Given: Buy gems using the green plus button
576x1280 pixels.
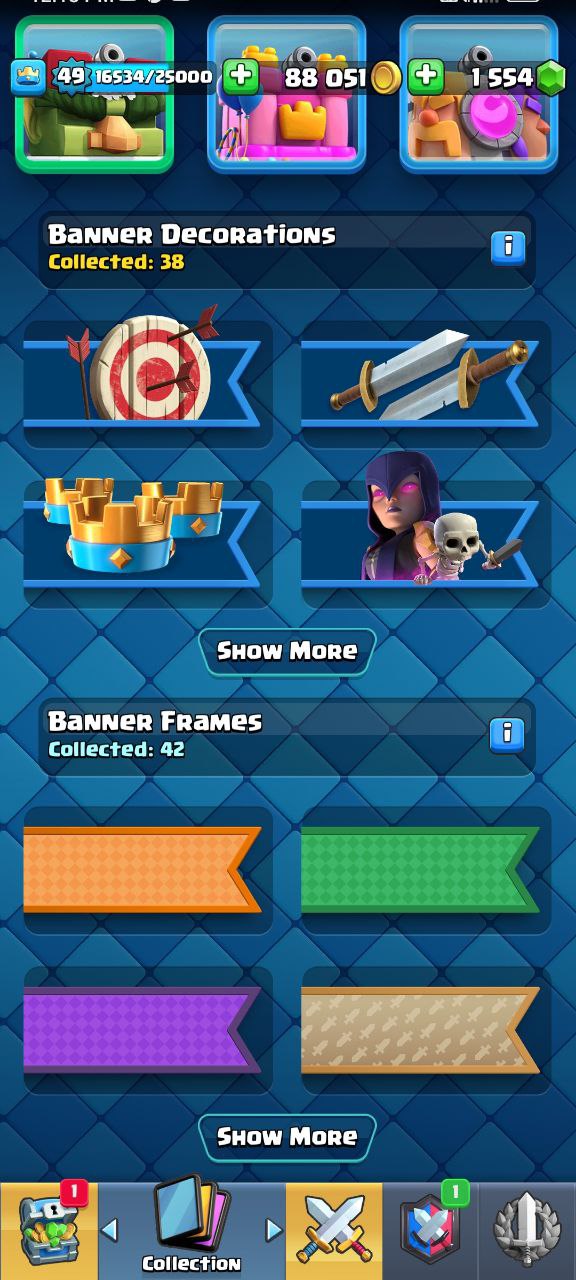Looking at the screenshot, I should (x=426, y=76).
